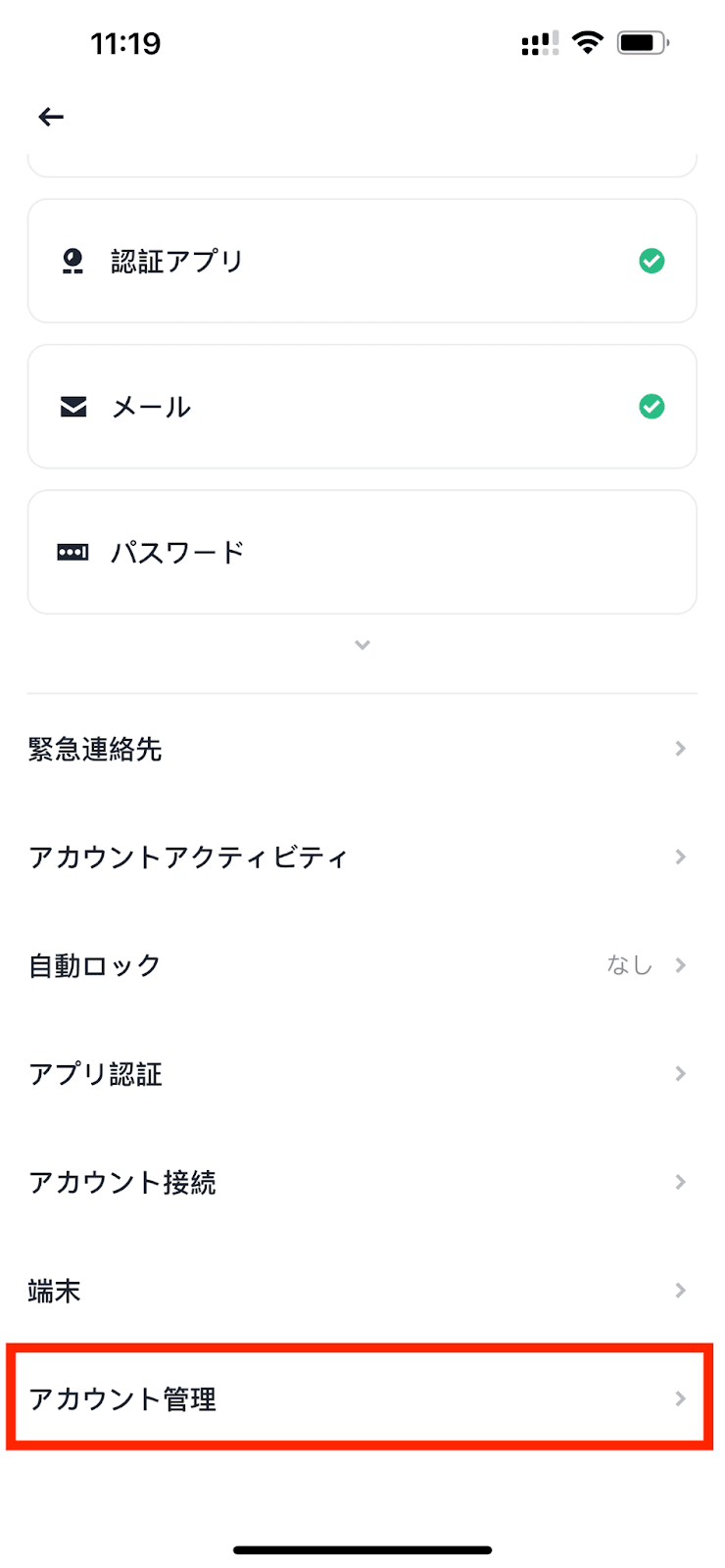Select the authenticator app icon
725x1568 pixels.
point(73,261)
